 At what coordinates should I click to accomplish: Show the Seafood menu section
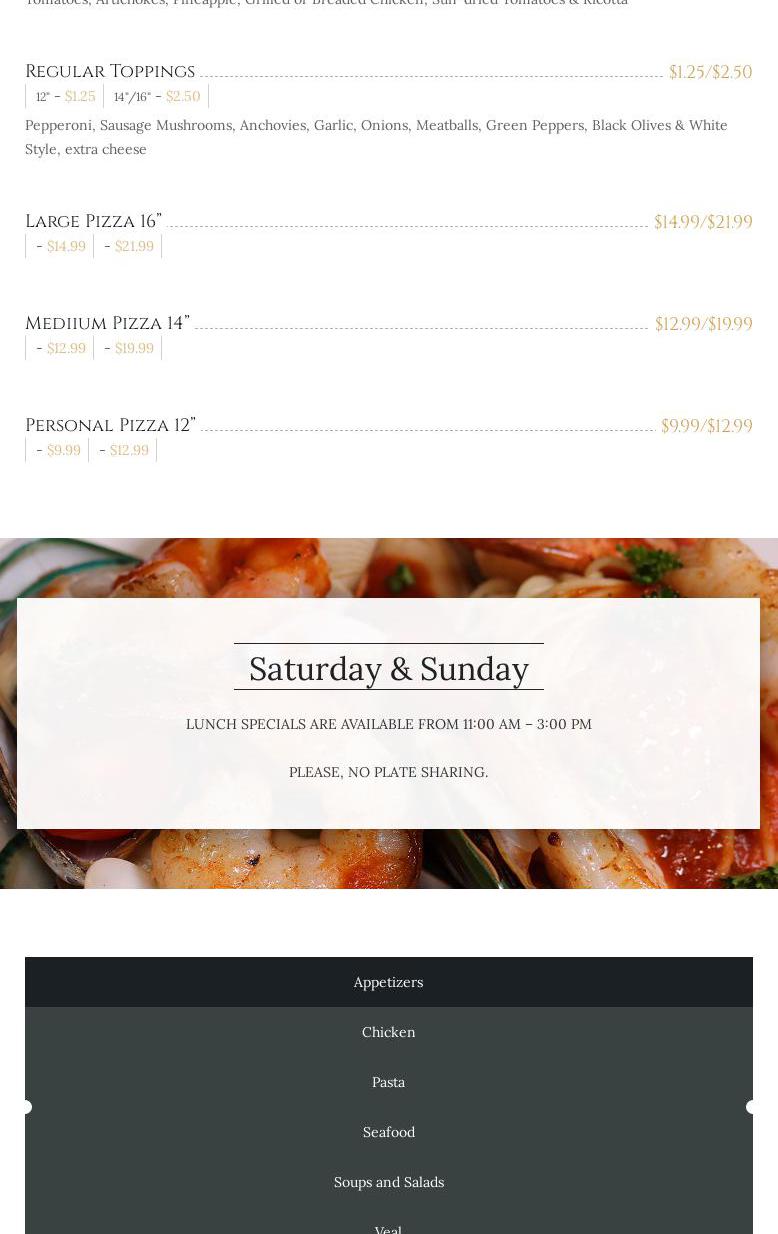388,1132
